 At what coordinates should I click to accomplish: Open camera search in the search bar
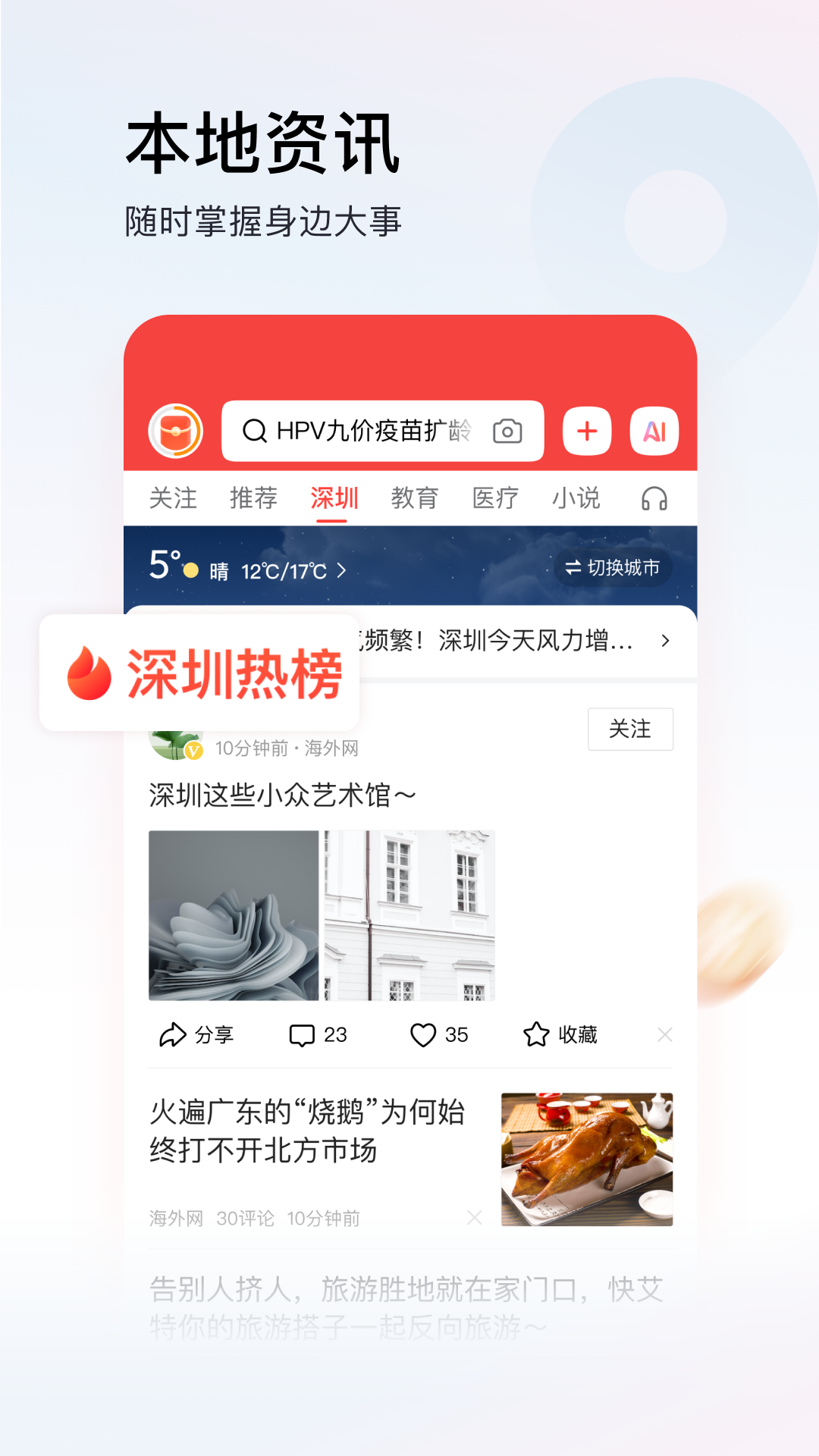(x=509, y=430)
